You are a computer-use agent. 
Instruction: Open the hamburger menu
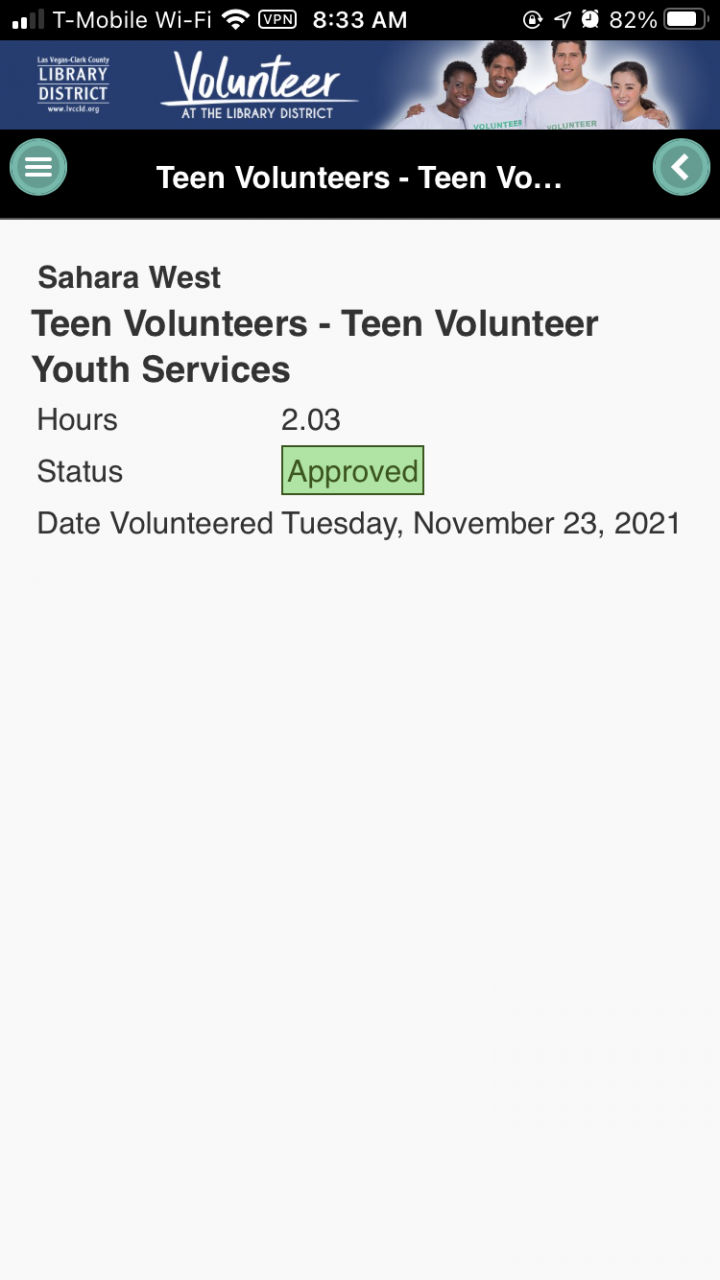click(x=38, y=167)
